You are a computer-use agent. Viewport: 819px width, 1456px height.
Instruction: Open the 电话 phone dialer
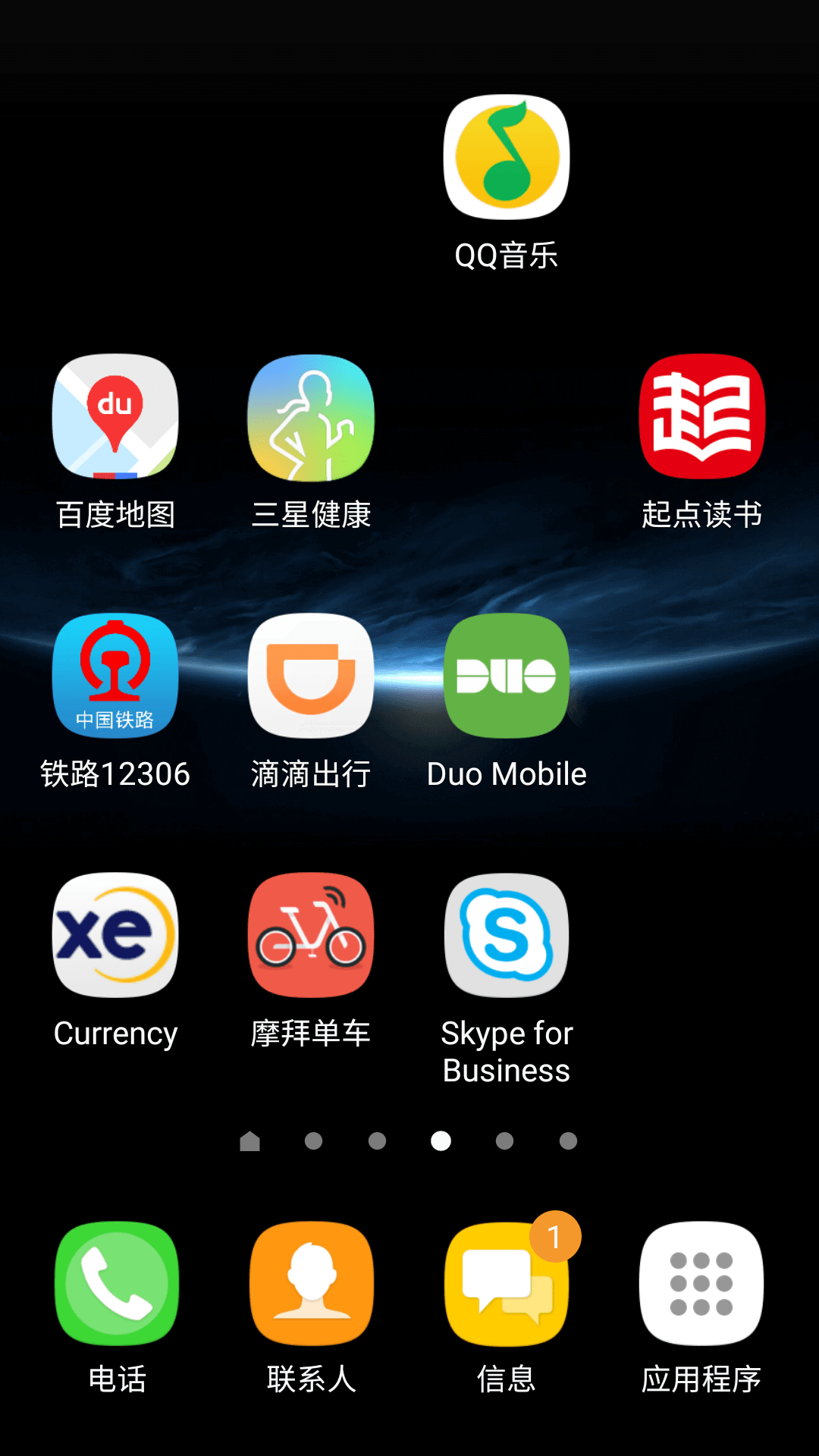[116, 1283]
